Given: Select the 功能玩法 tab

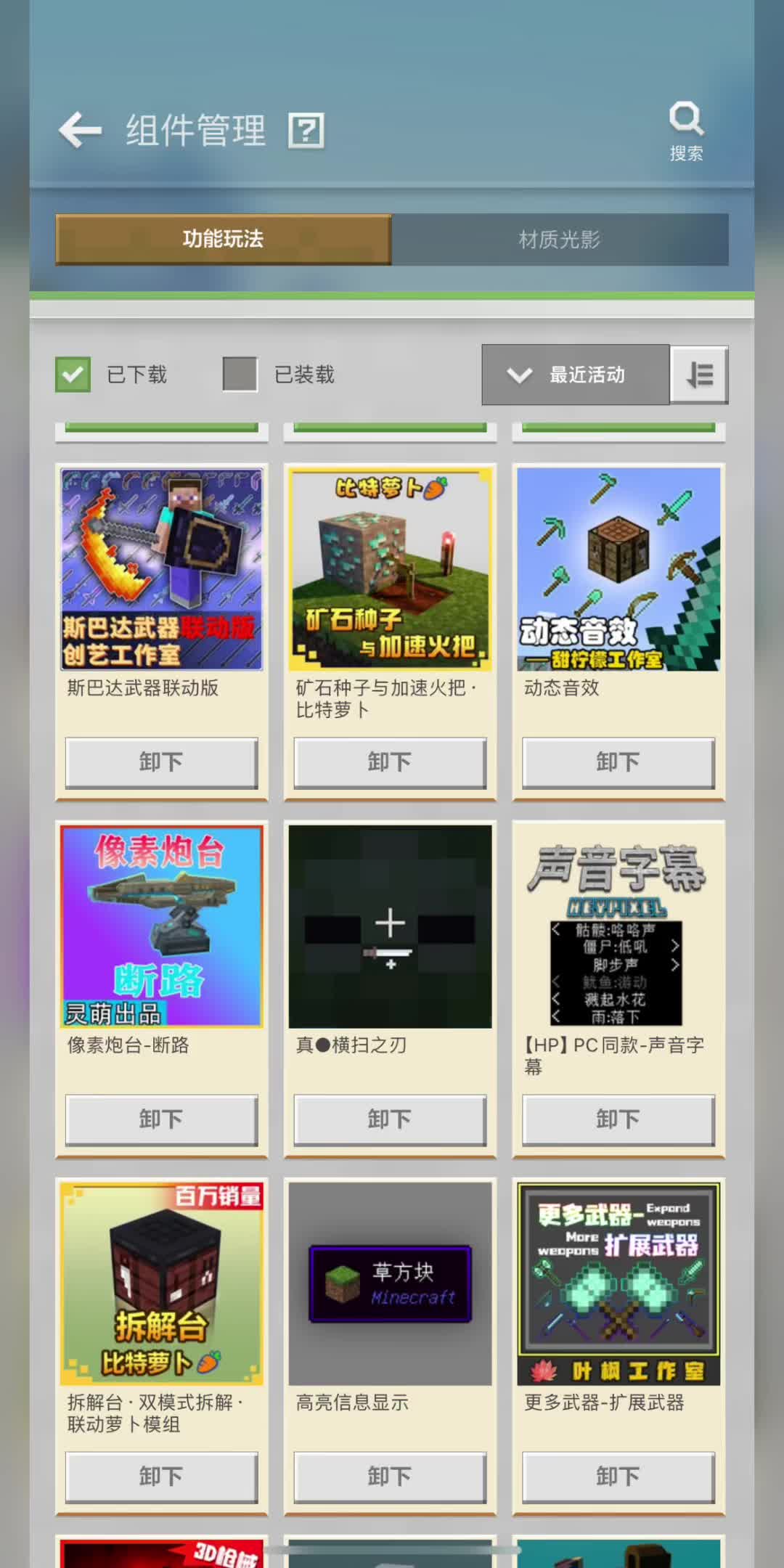Looking at the screenshot, I should [x=224, y=240].
